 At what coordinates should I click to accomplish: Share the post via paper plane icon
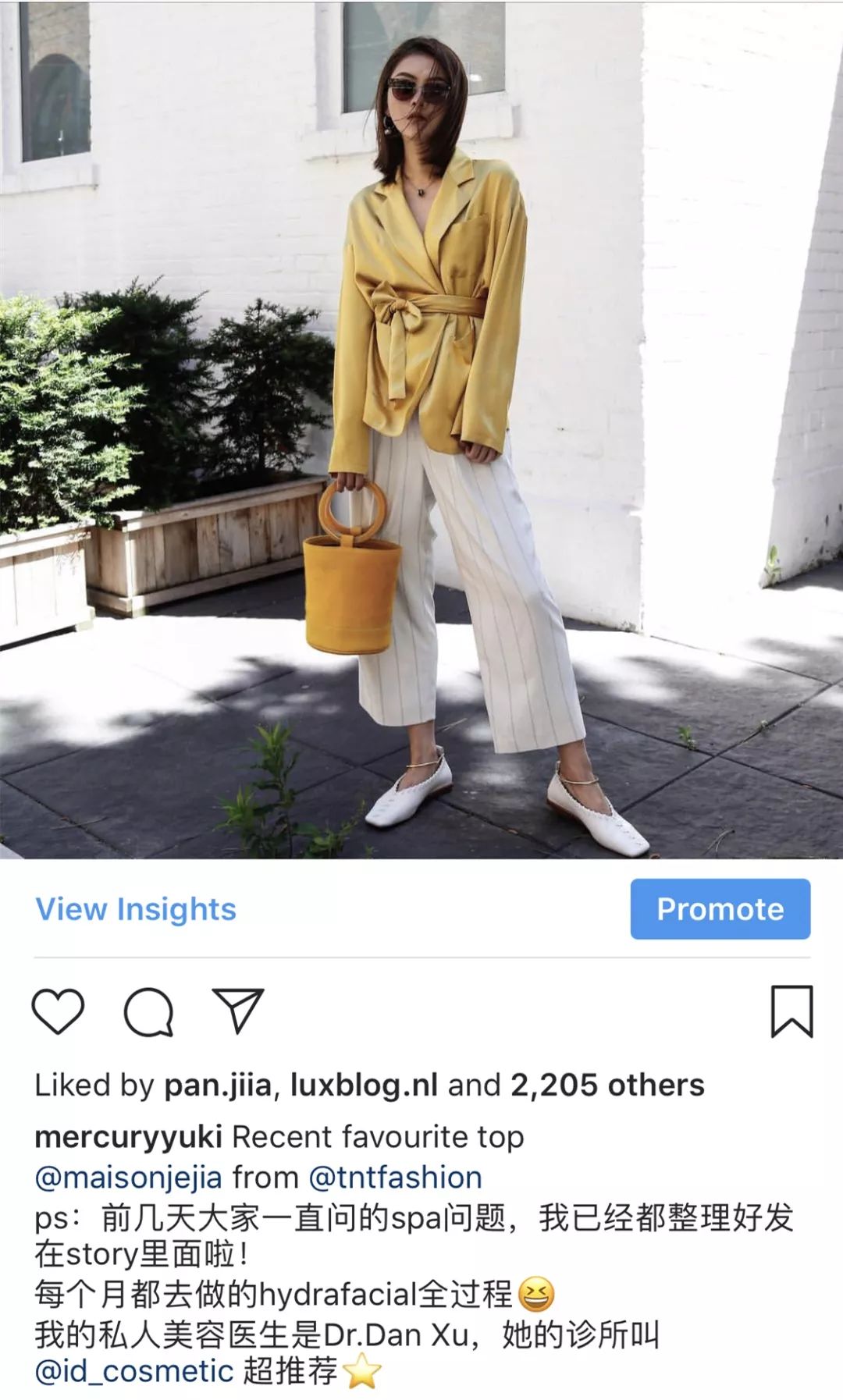pos(238,1011)
